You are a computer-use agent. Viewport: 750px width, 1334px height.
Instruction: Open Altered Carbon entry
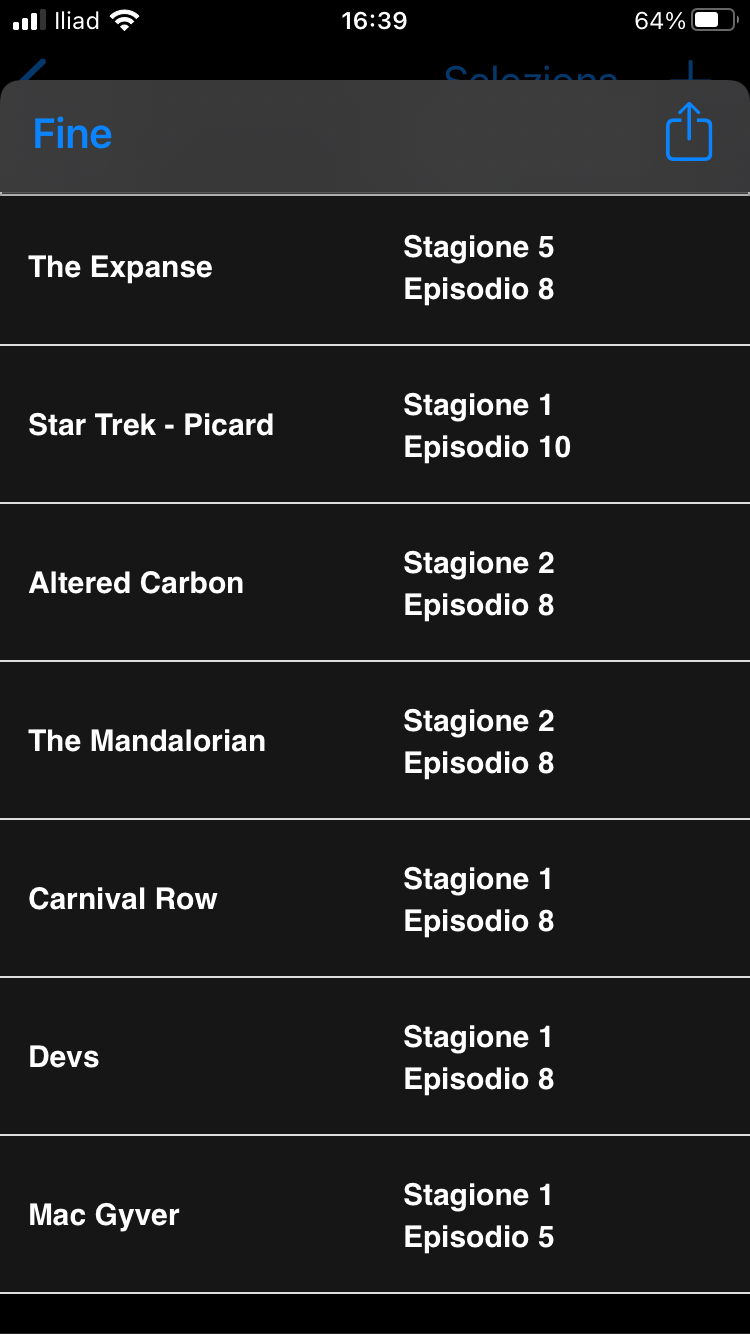point(374,583)
